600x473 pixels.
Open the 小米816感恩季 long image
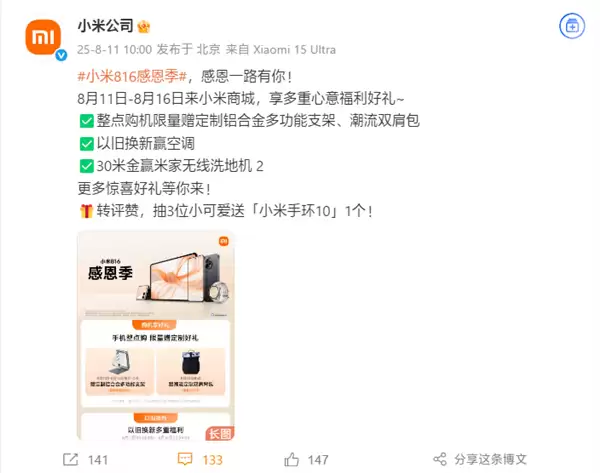pos(154,335)
